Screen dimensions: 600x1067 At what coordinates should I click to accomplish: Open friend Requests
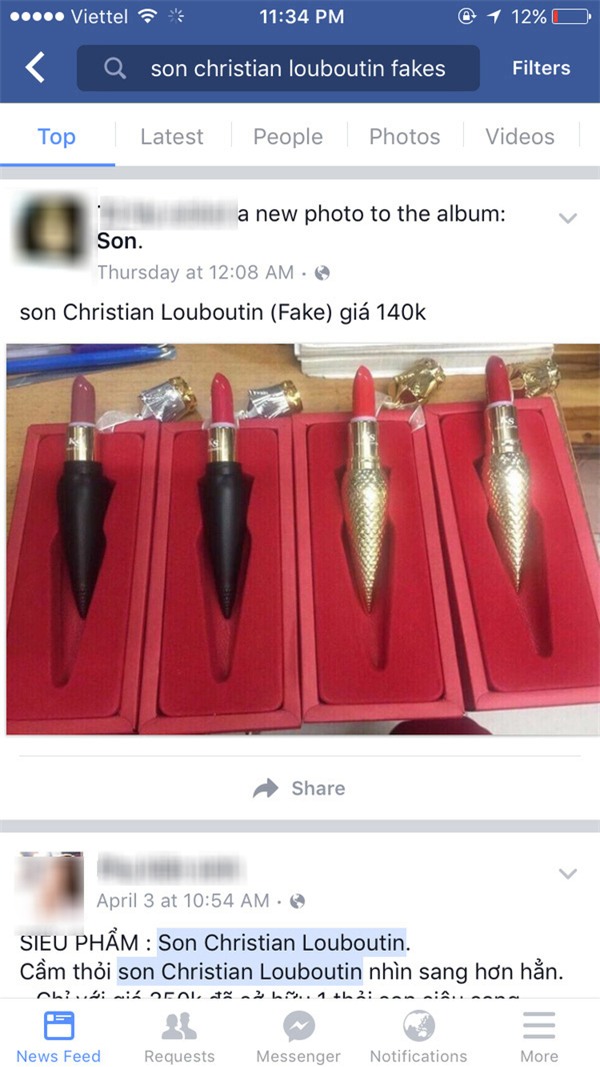point(179,1036)
